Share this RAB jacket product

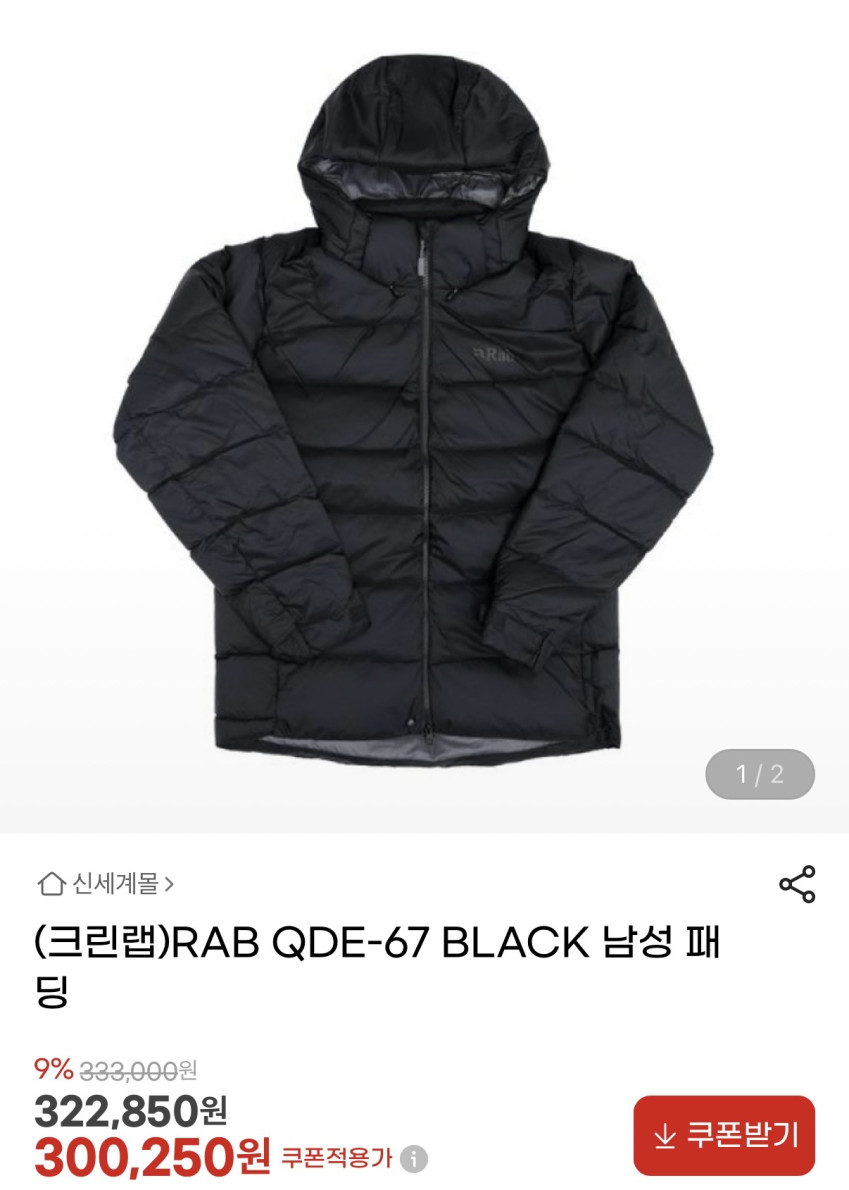coord(796,885)
